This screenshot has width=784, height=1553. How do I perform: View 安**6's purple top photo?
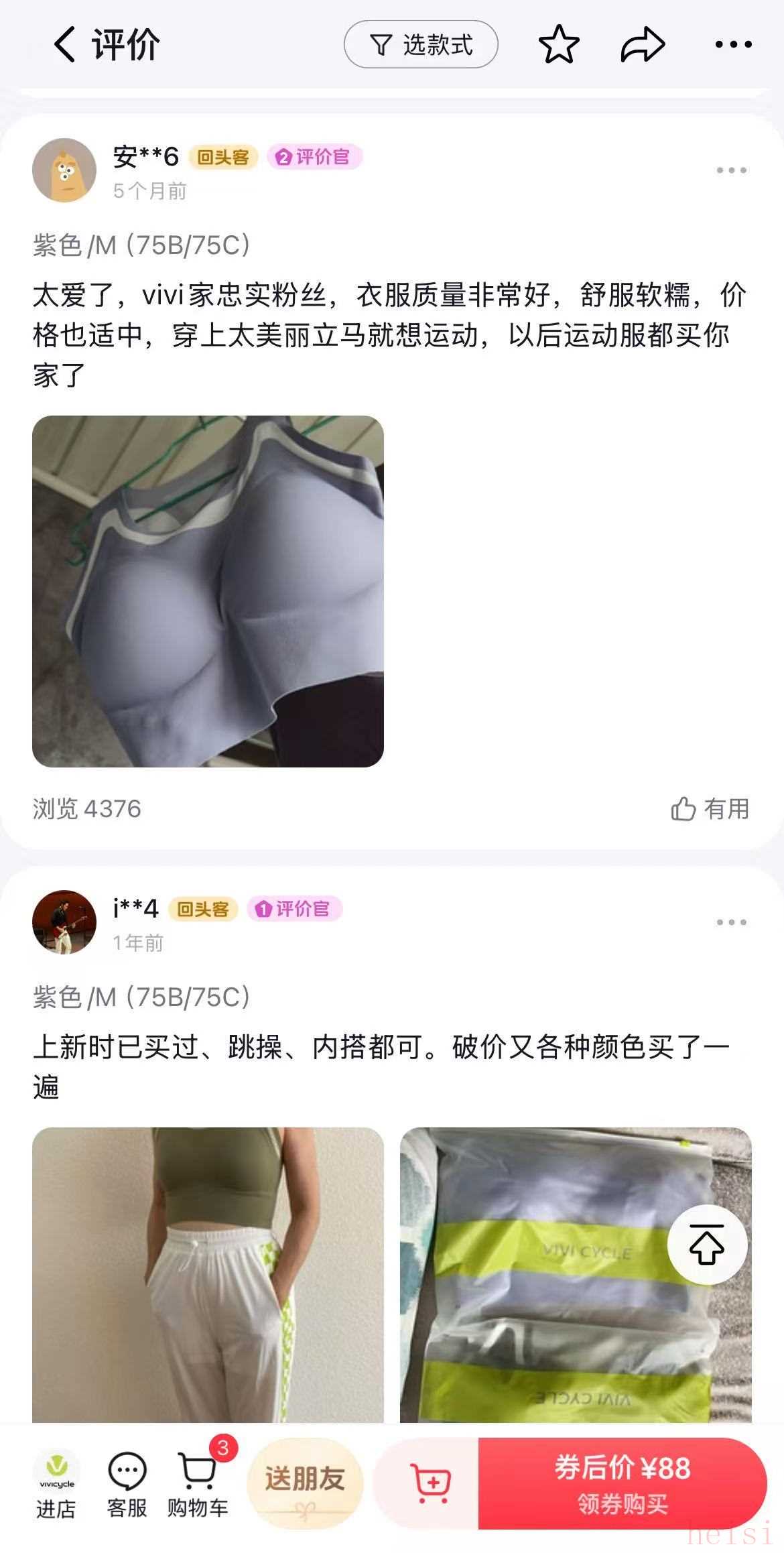pos(208,591)
